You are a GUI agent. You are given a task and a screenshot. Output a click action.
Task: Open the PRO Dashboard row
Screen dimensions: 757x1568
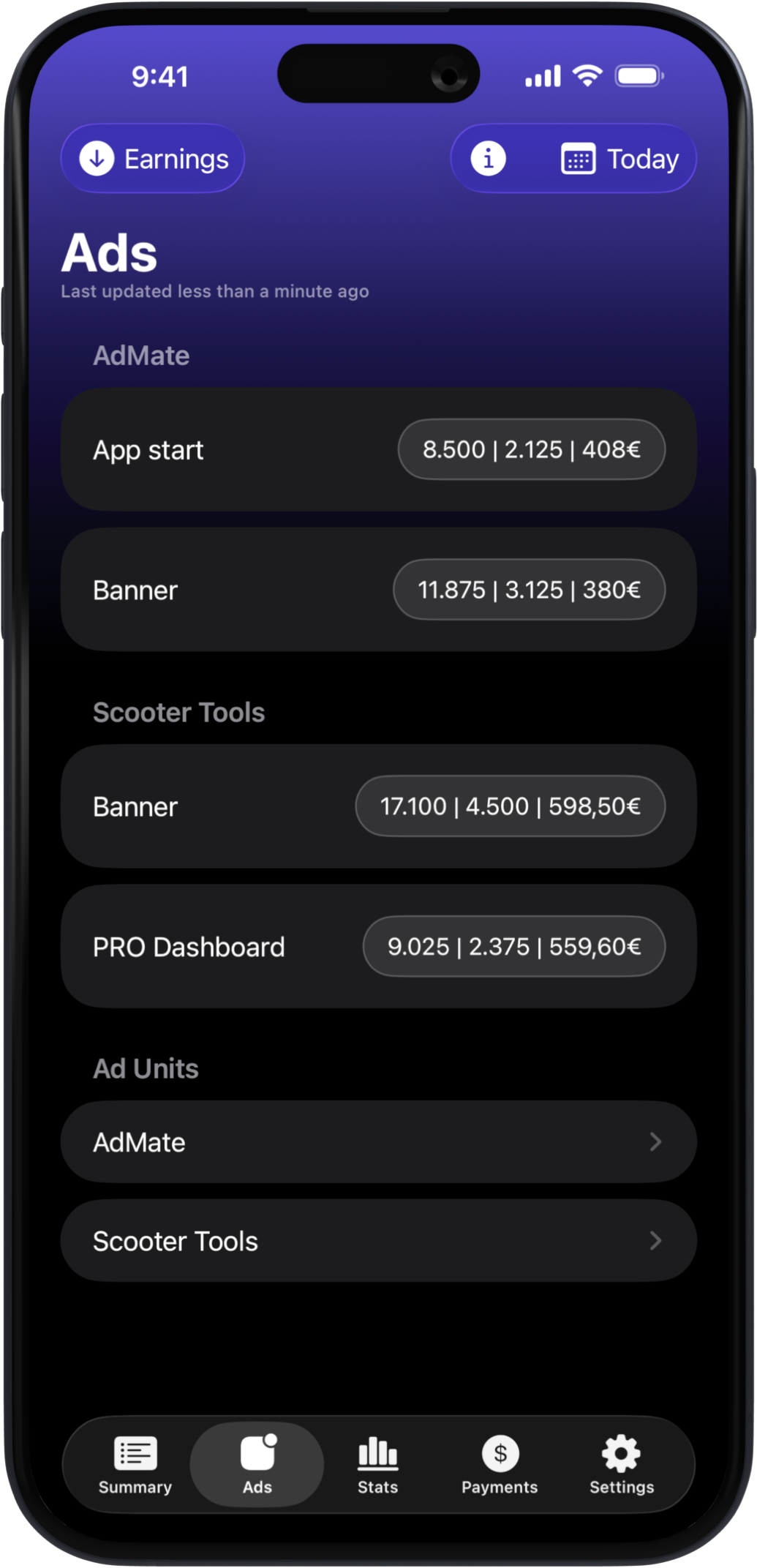click(x=378, y=947)
